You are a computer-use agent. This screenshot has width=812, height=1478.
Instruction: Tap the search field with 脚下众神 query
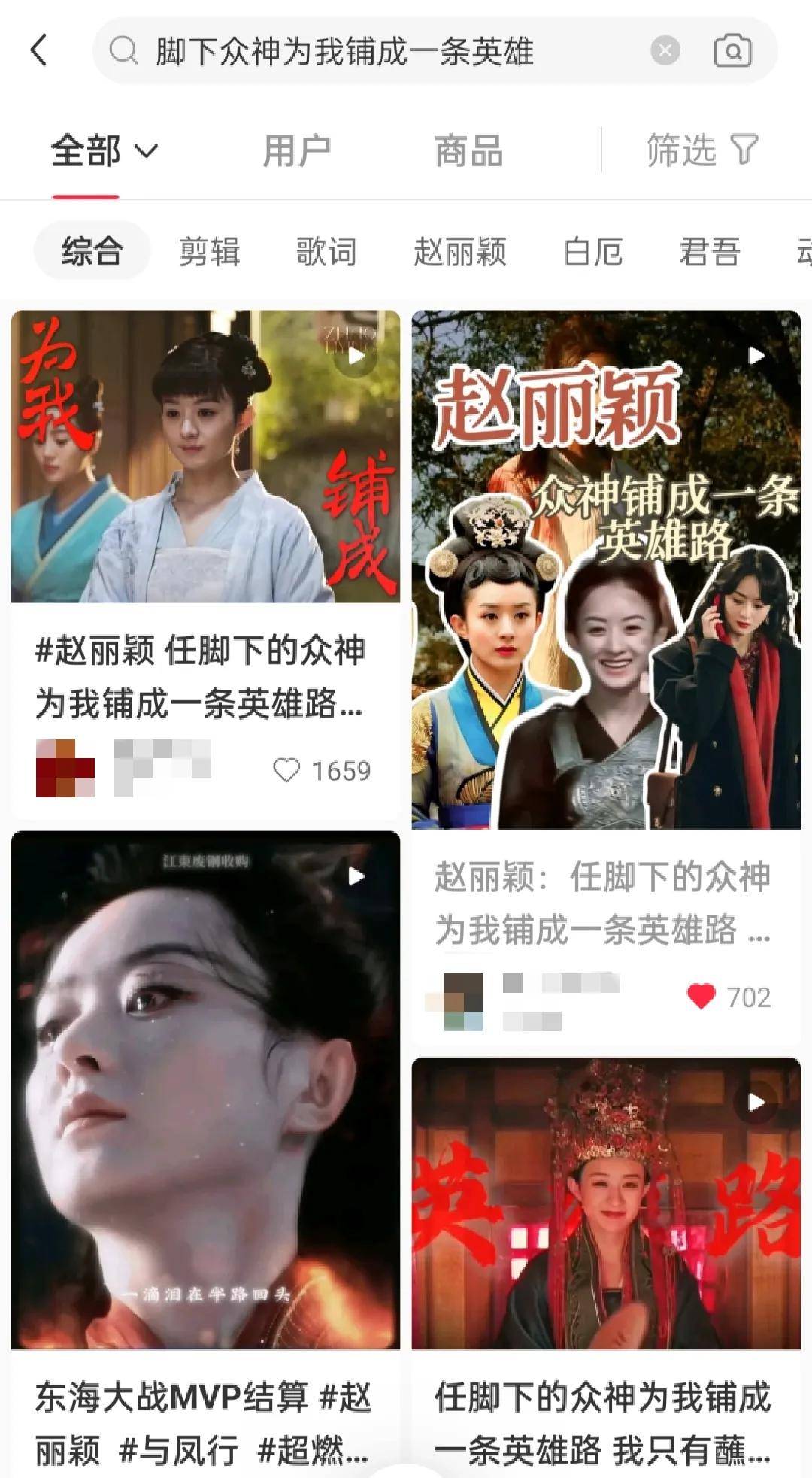[x=376, y=52]
